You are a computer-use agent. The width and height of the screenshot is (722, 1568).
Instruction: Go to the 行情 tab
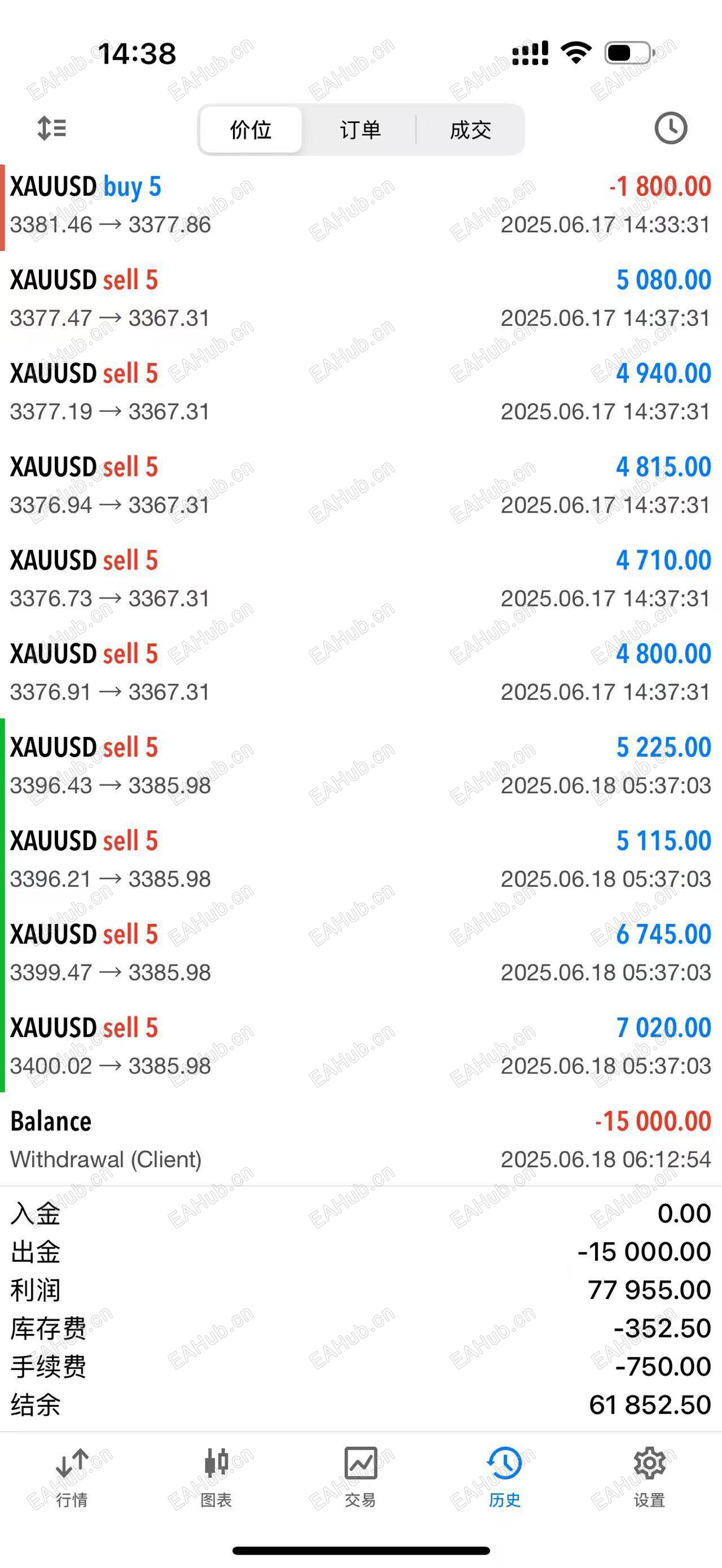tap(72, 1478)
